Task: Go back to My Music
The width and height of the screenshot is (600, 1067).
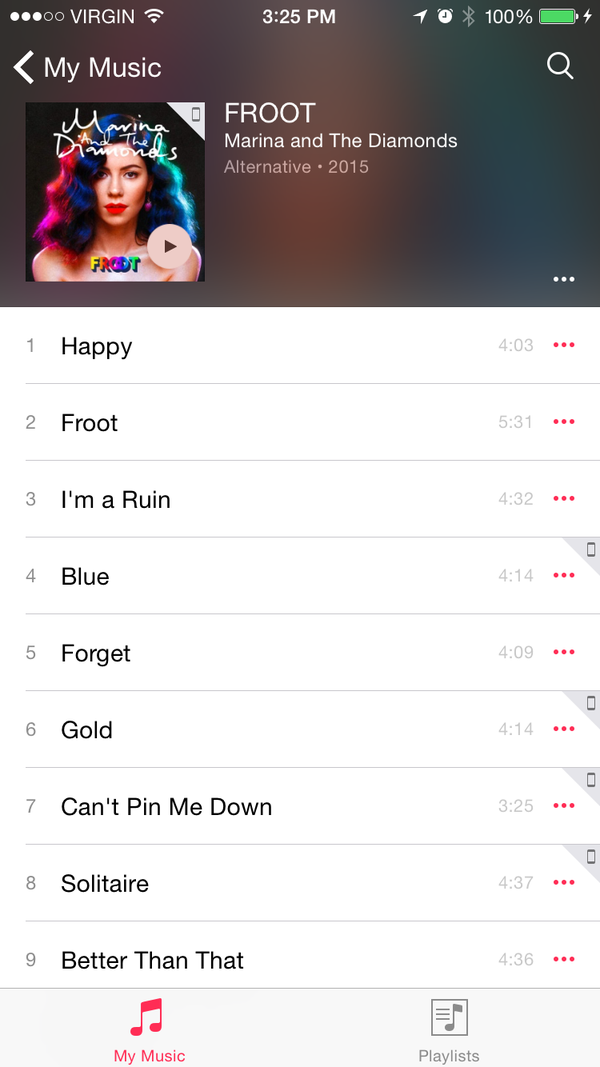Action: (x=87, y=68)
